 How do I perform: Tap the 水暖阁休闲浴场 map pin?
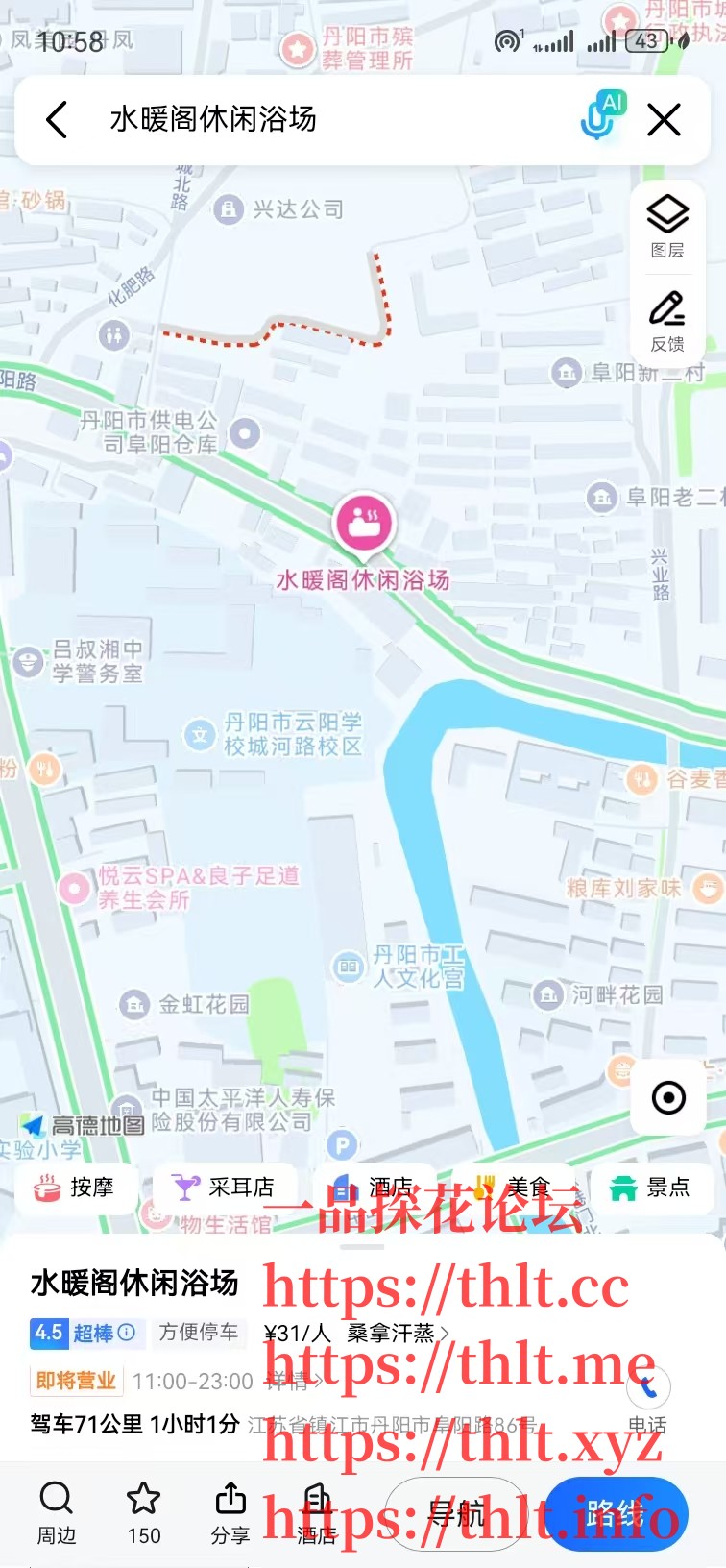(364, 524)
